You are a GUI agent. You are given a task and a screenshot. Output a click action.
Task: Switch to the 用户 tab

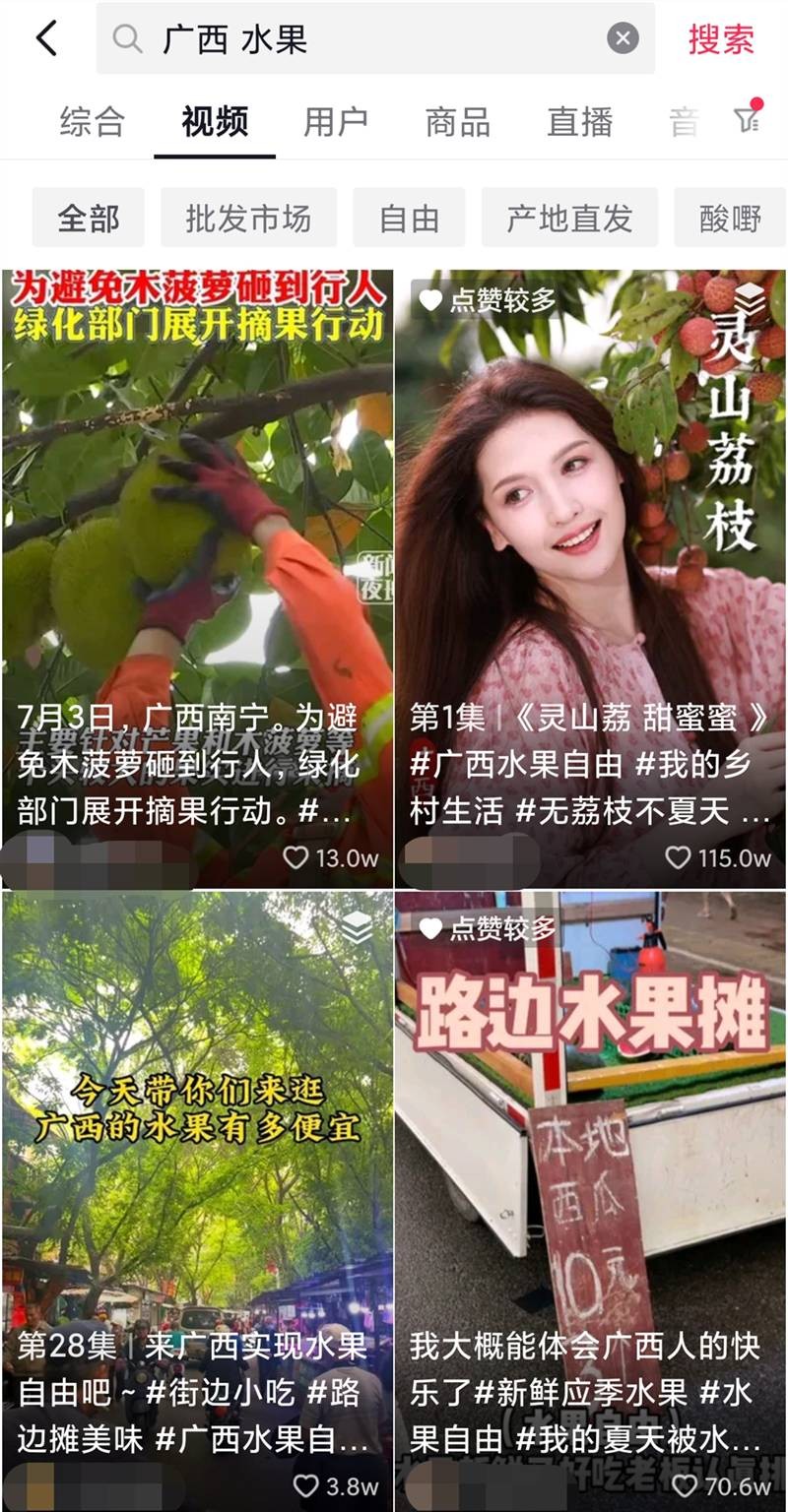(336, 122)
